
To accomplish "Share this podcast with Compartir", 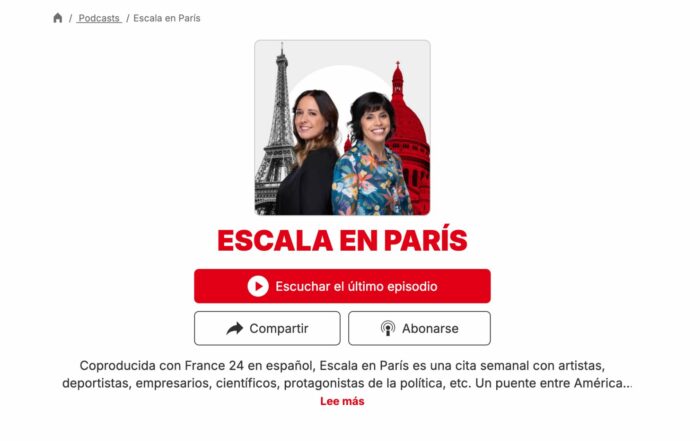I will tap(267, 328).
